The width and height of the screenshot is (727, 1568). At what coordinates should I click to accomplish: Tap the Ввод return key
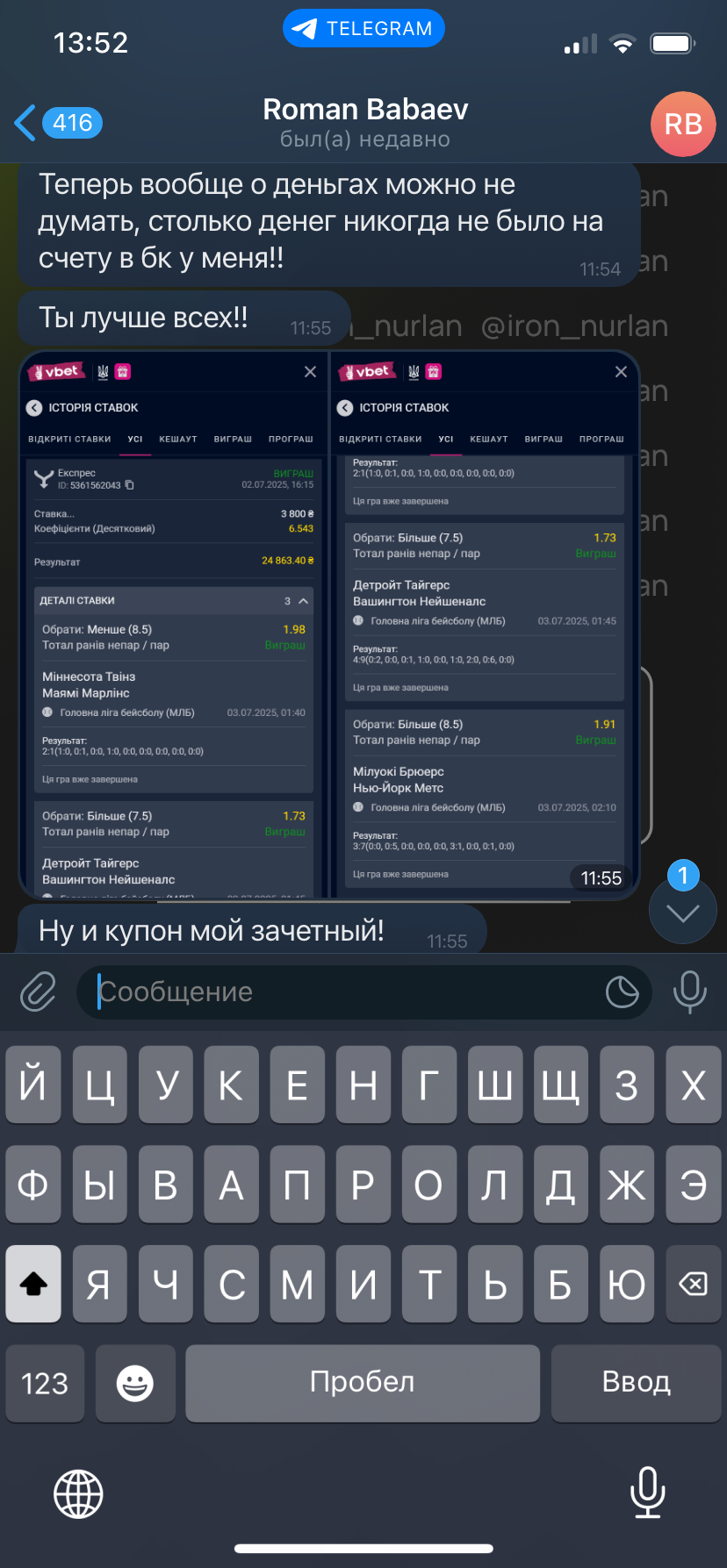coord(636,1383)
